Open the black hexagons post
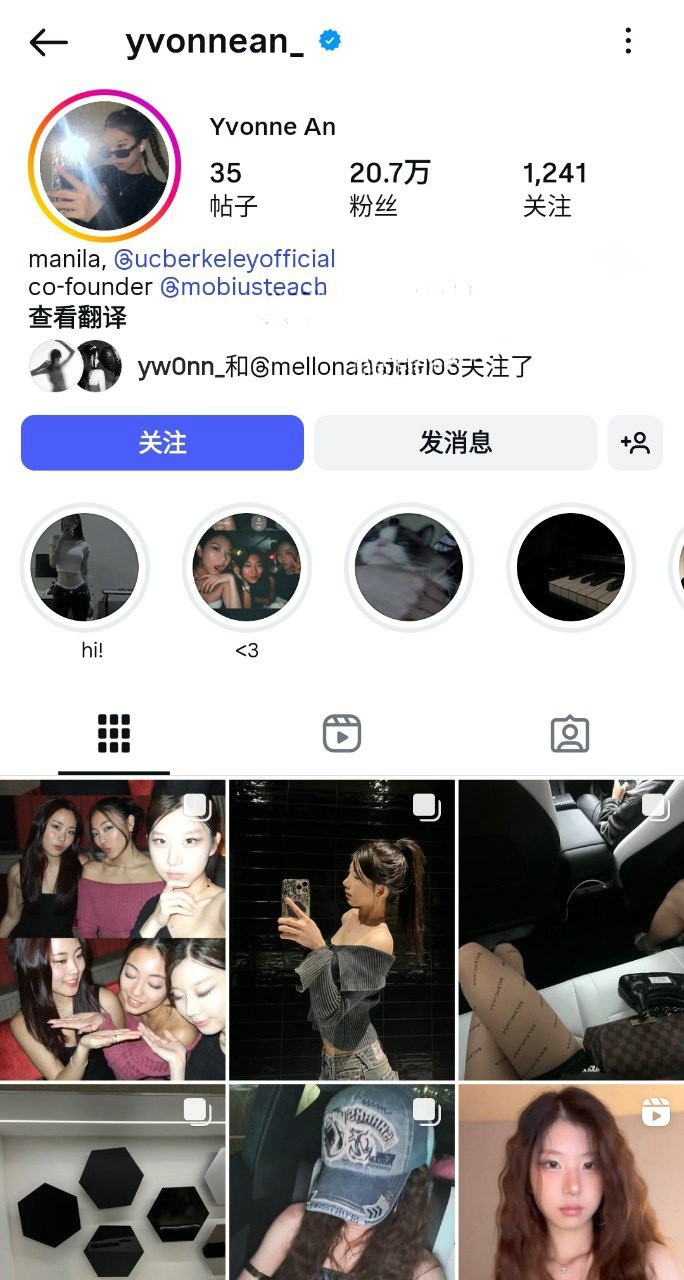684x1280 pixels. pos(112,1182)
